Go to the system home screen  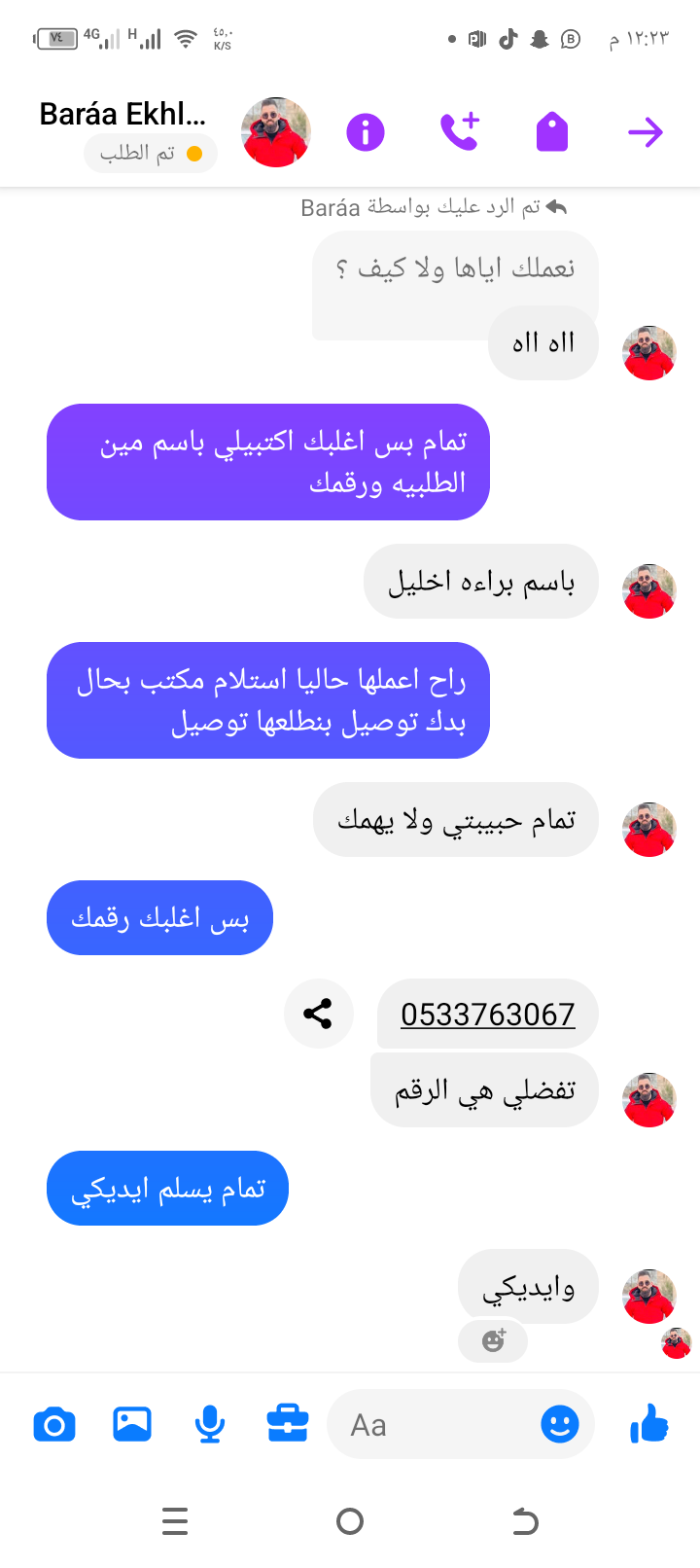click(x=350, y=1521)
